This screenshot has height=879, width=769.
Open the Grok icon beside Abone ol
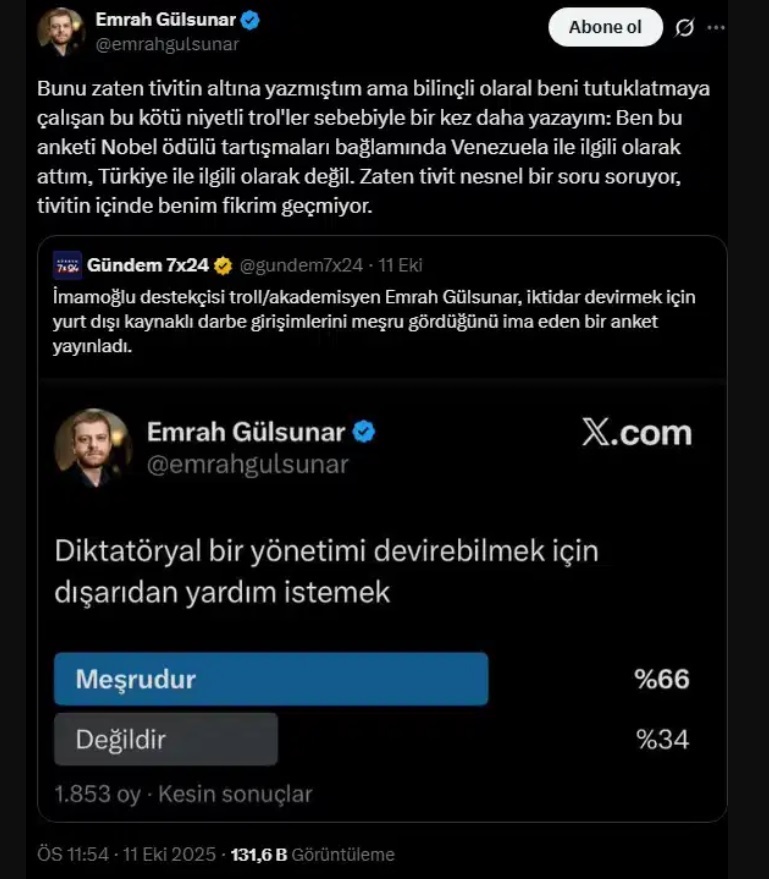click(685, 28)
